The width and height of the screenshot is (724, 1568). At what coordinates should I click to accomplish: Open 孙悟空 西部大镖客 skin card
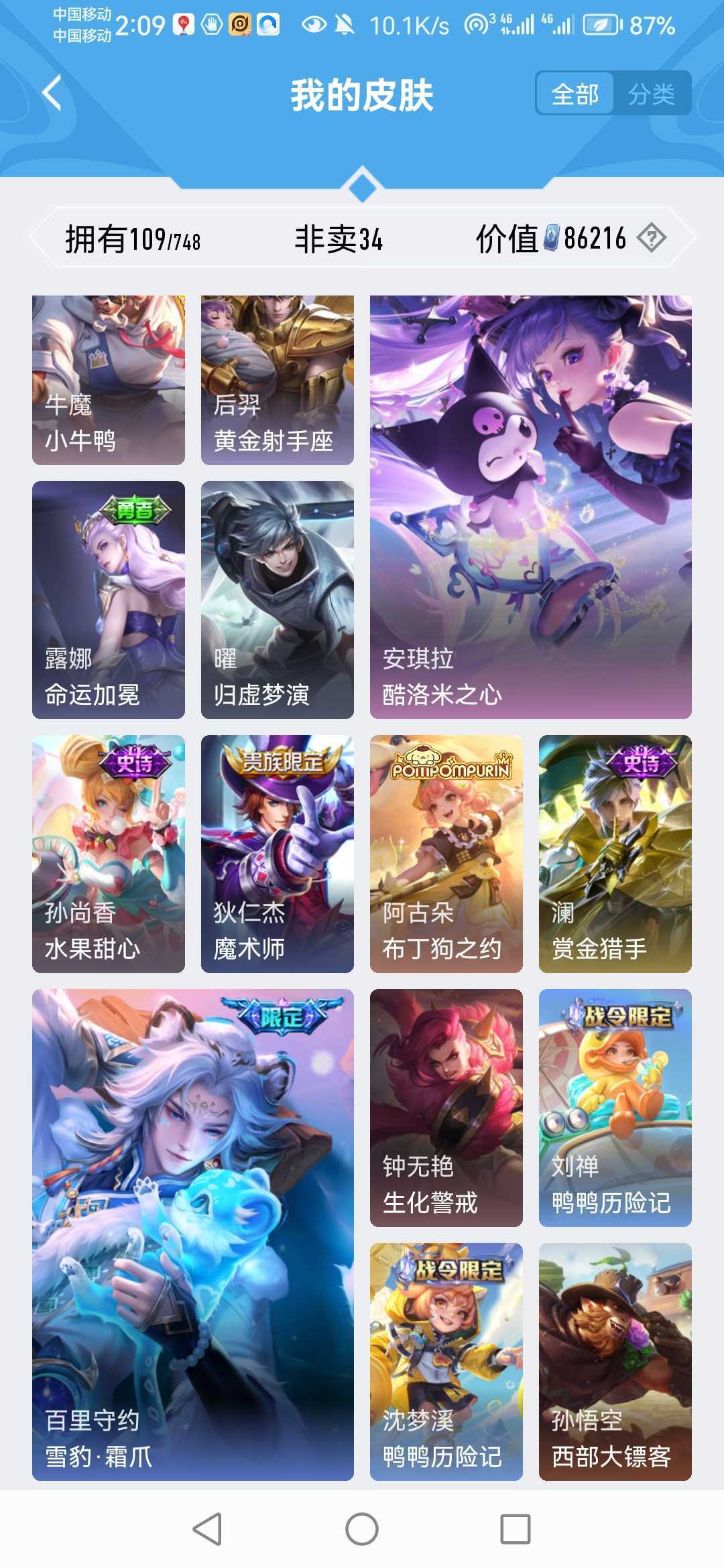(x=615, y=1362)
